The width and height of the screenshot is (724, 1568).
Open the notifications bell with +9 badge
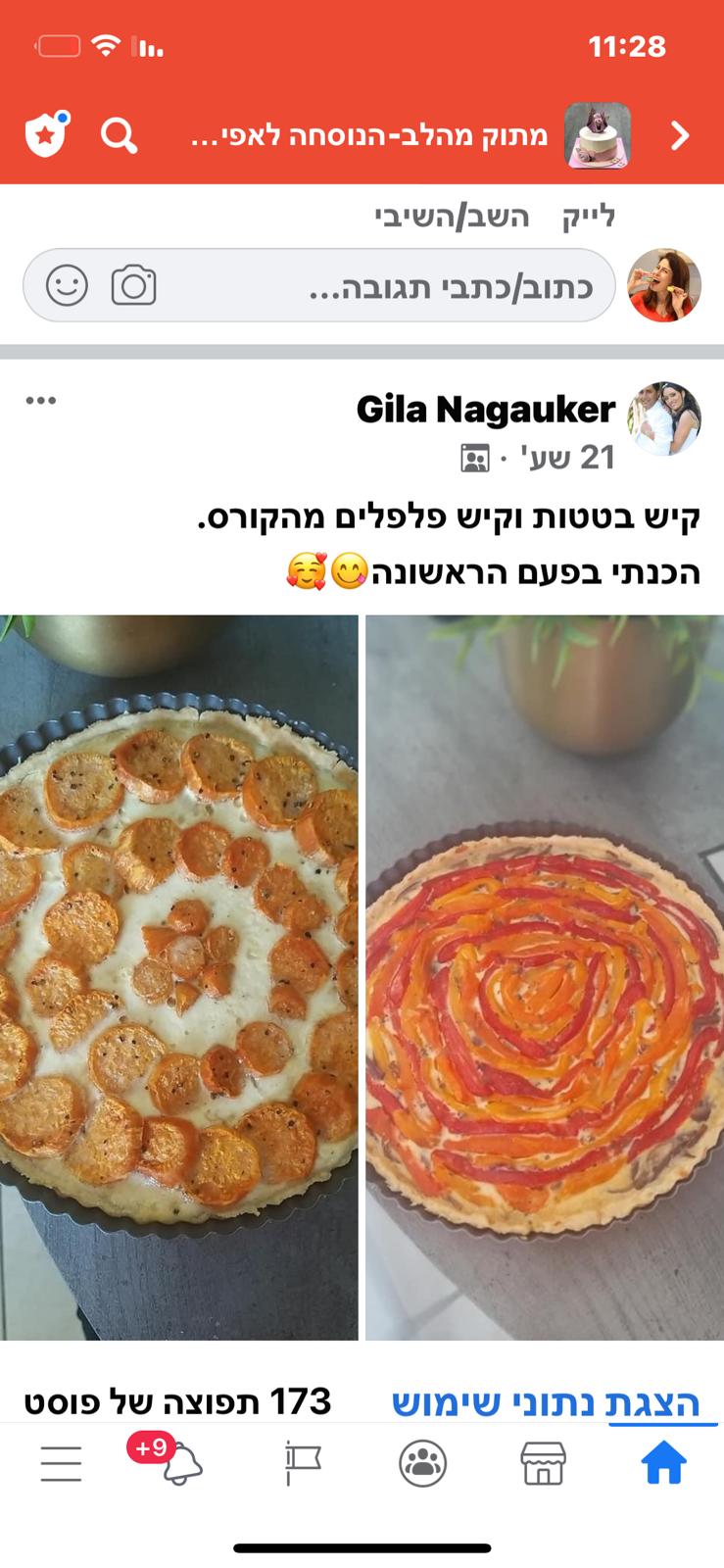click(181, 1464)
